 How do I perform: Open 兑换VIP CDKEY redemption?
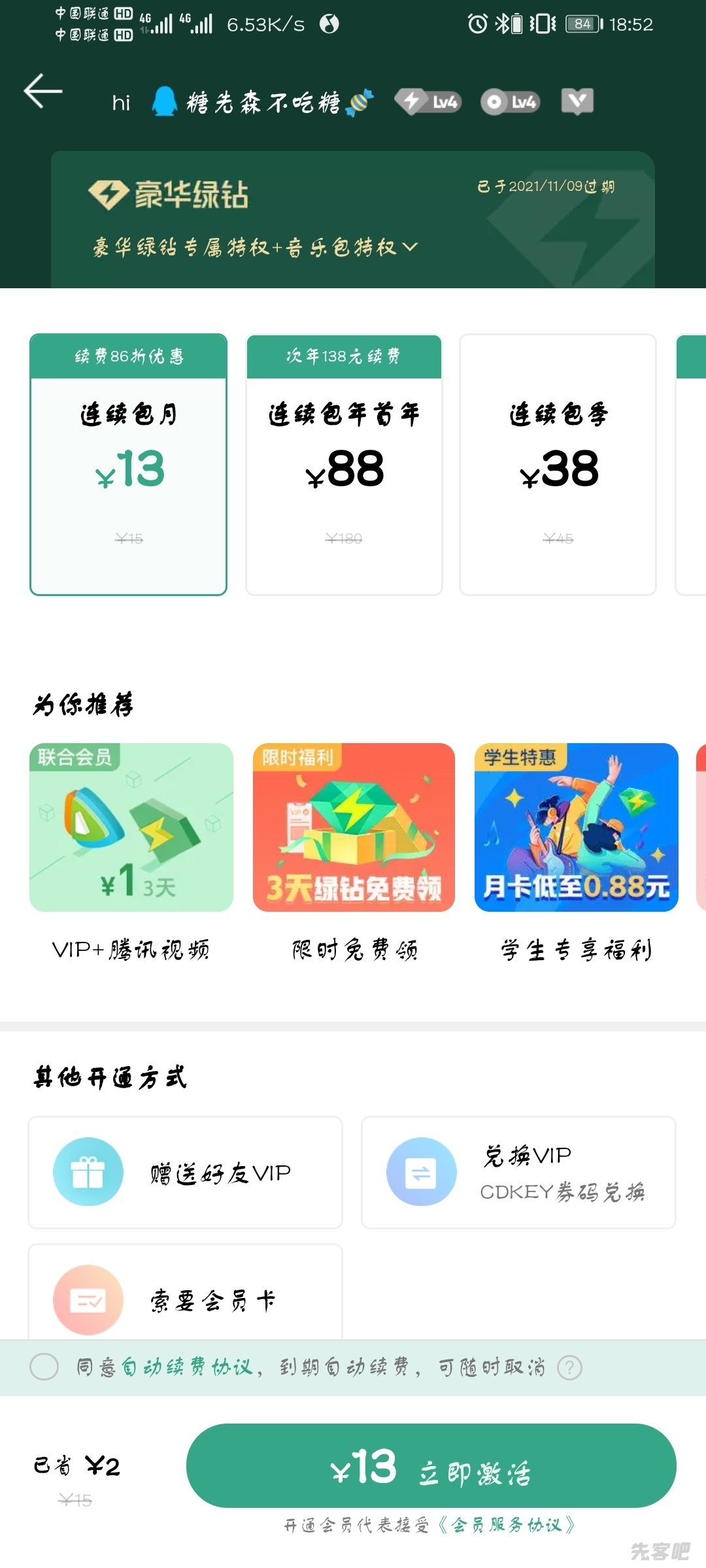click(x=518, y=1173)
